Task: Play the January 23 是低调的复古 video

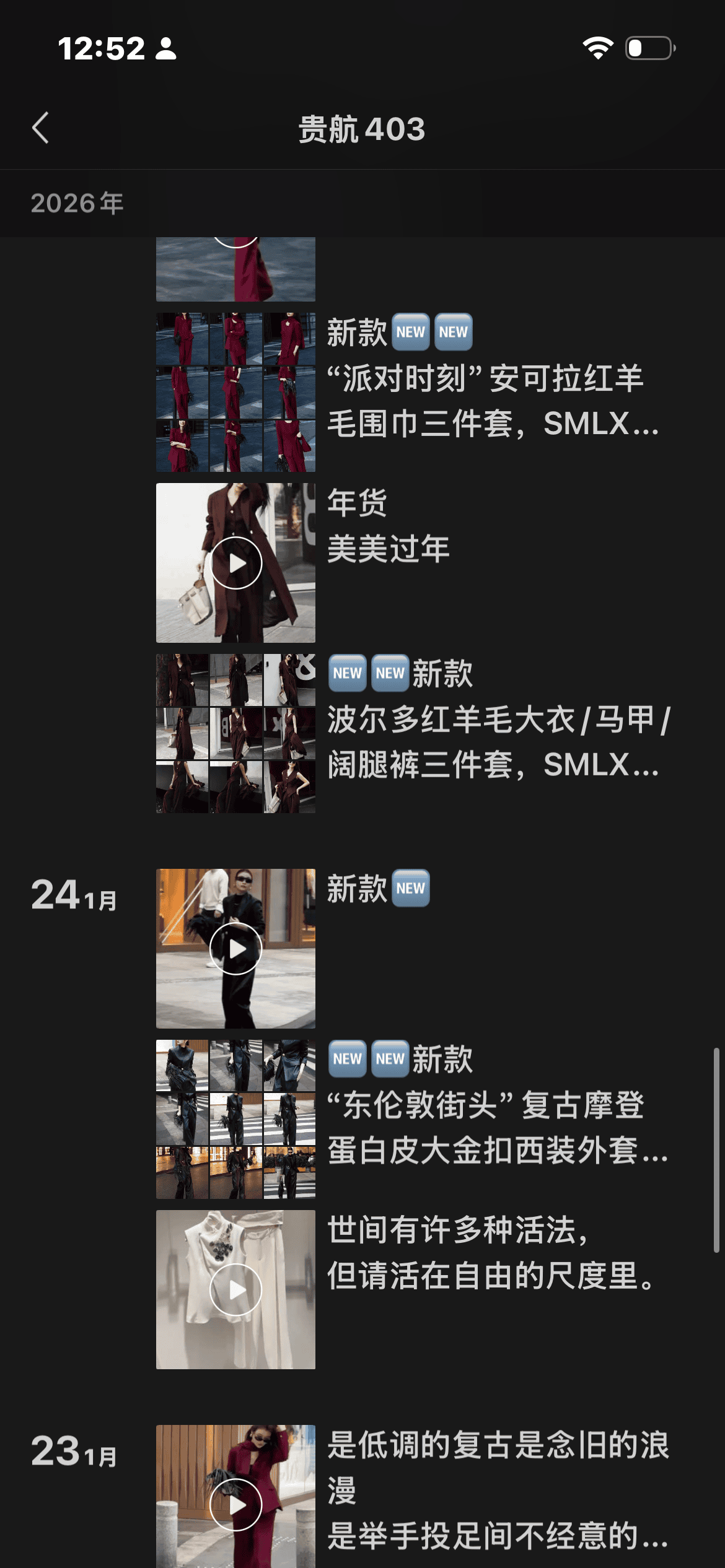Action: [235, 1504]
